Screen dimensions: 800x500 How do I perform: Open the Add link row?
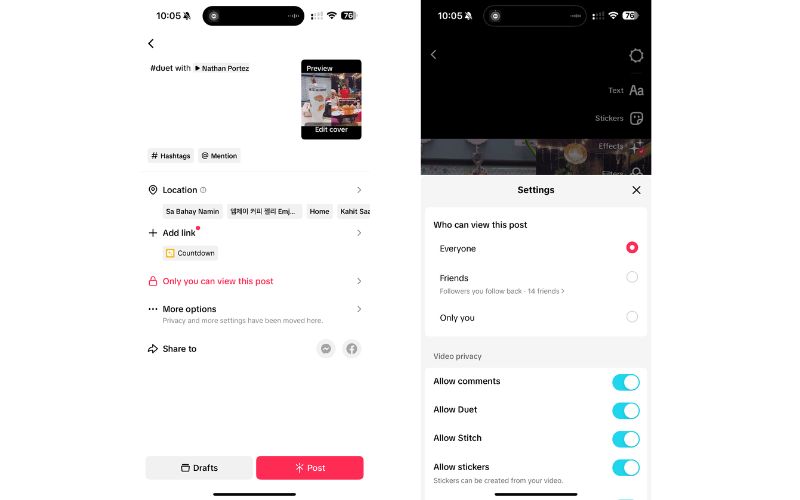click(x=255, y=233)
